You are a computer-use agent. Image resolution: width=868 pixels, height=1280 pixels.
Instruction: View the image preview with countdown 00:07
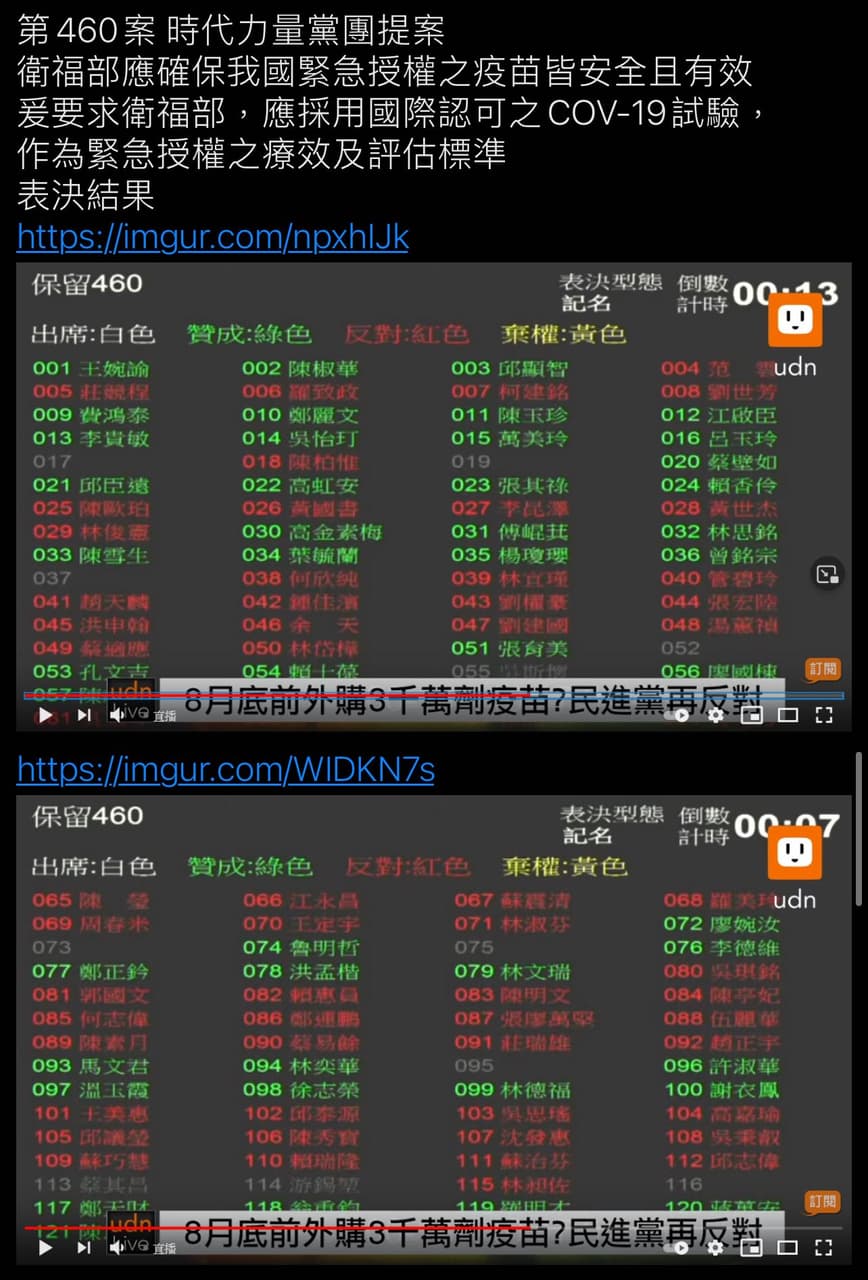pos(434,1029)
